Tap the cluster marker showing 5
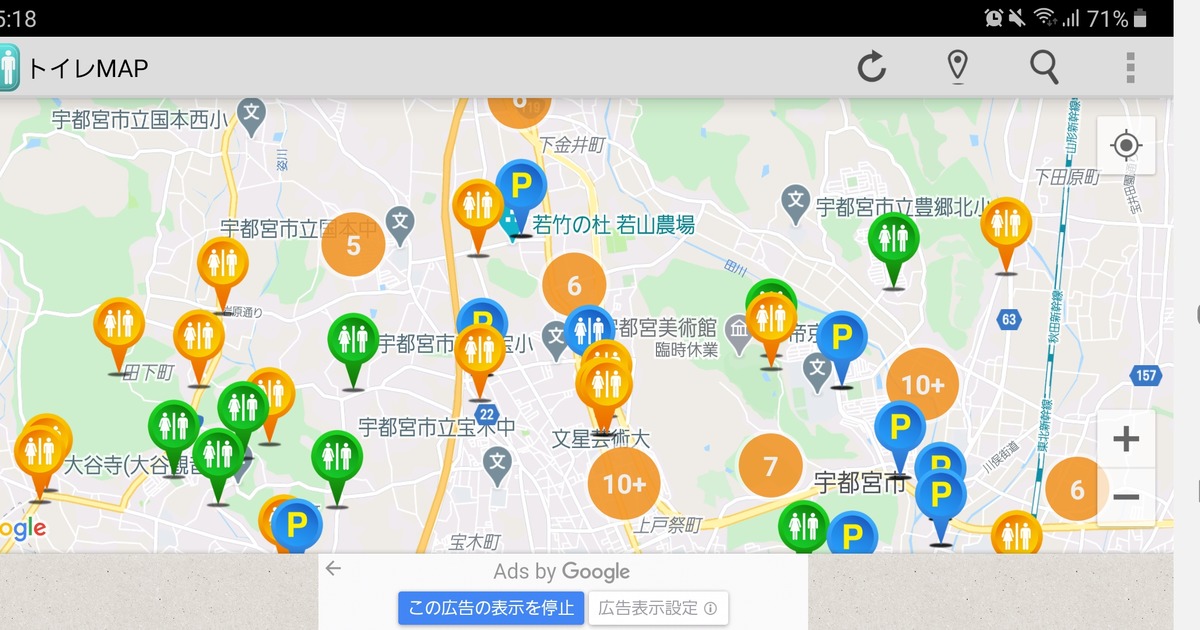Viewport: 1200px width, 630px height. pyautogui.click(x=353, y=245)
